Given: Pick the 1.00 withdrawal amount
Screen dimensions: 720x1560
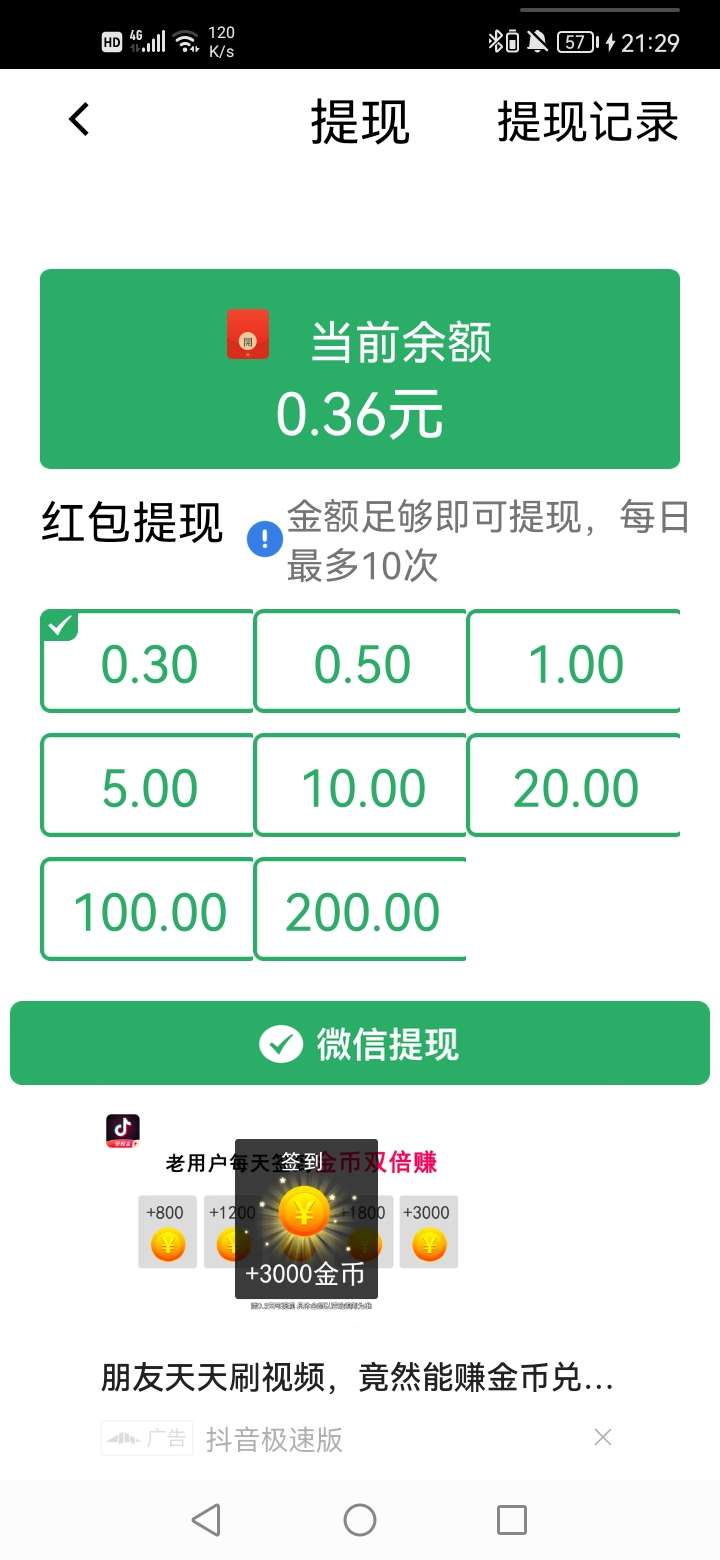Looking at the screenshot, I should [575, 663].
